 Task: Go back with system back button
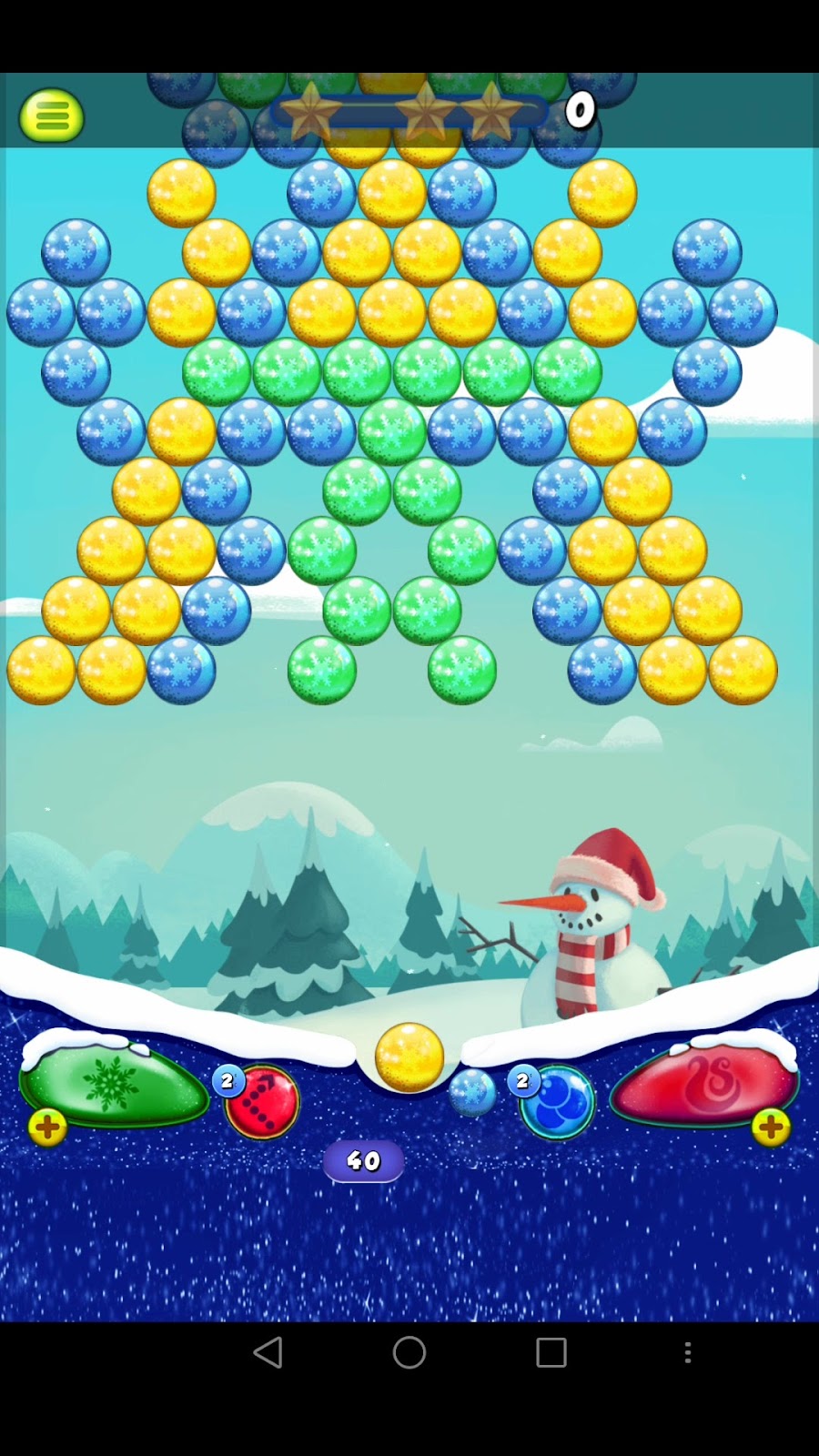[x=268, y=1352]
